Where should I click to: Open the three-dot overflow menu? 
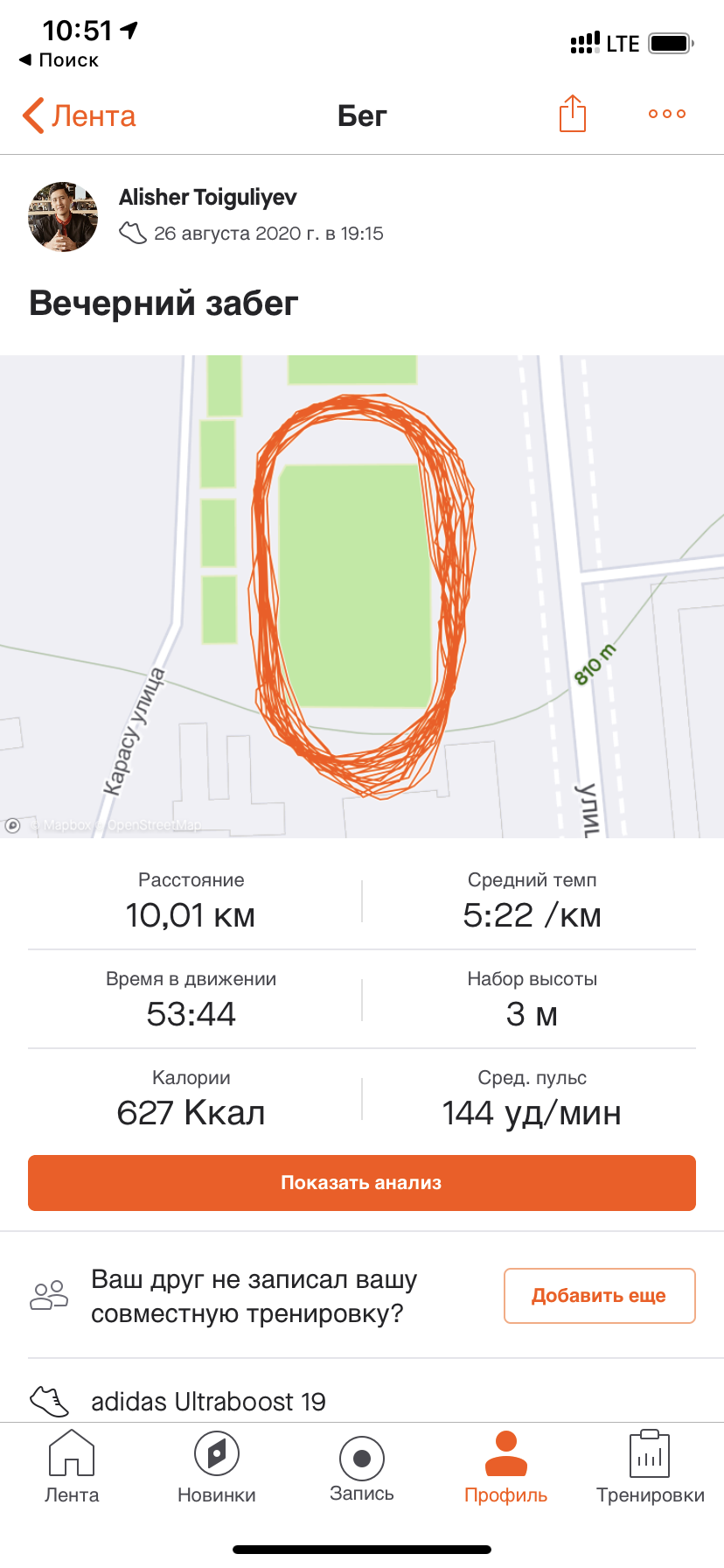coord(666,114)
